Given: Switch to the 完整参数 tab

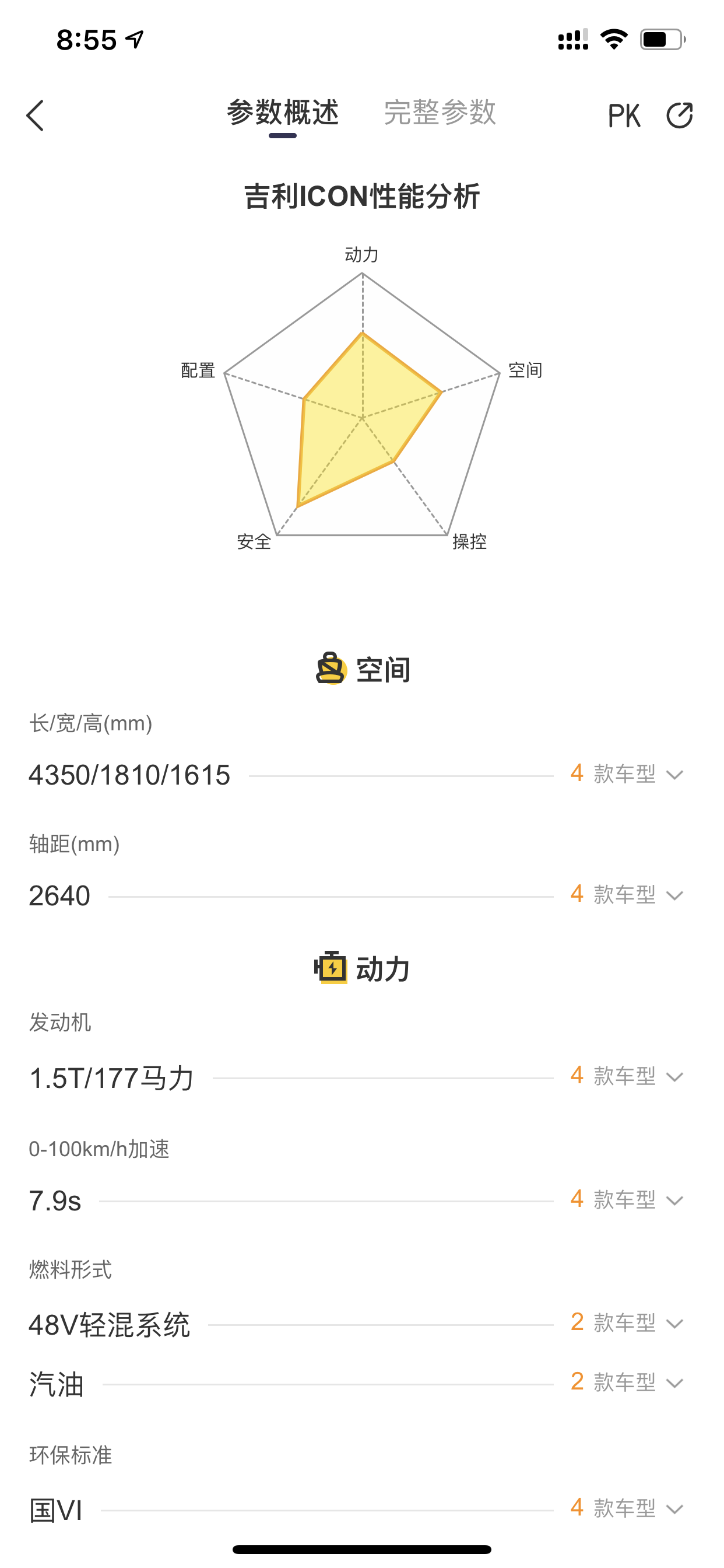Looking at the screenshot, I should [440, 113].
